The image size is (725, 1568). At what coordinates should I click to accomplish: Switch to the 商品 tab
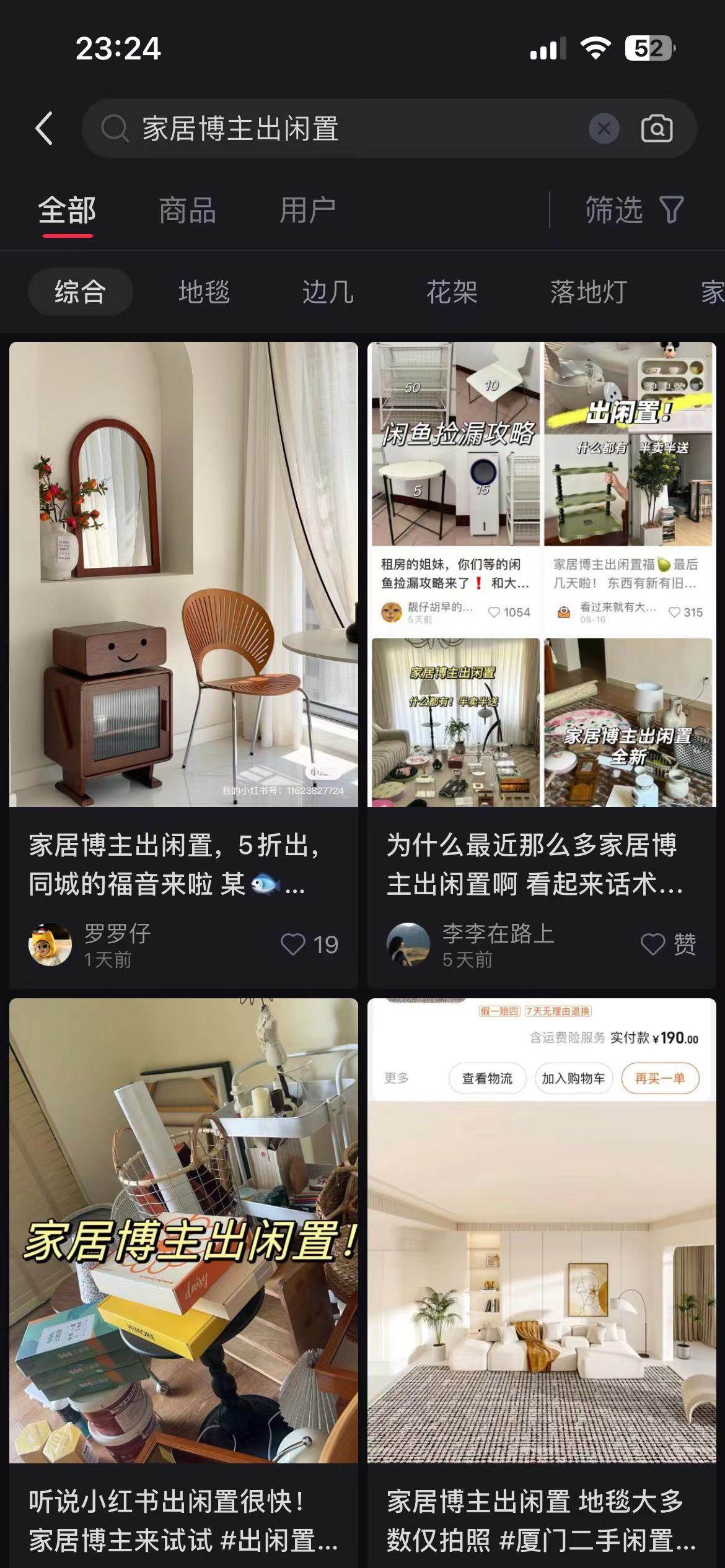[x=187, y=211]
